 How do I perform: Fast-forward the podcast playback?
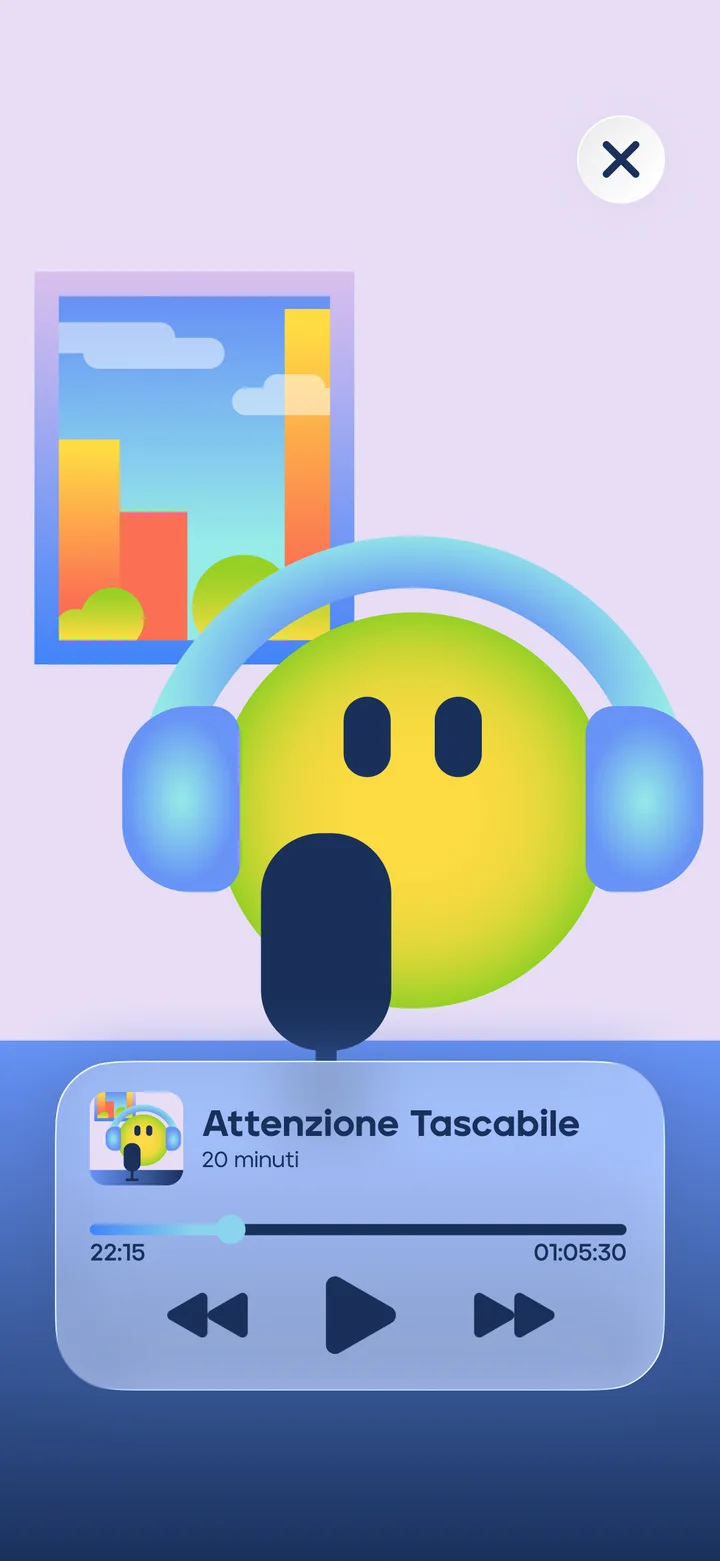(x=513, y=1314)
